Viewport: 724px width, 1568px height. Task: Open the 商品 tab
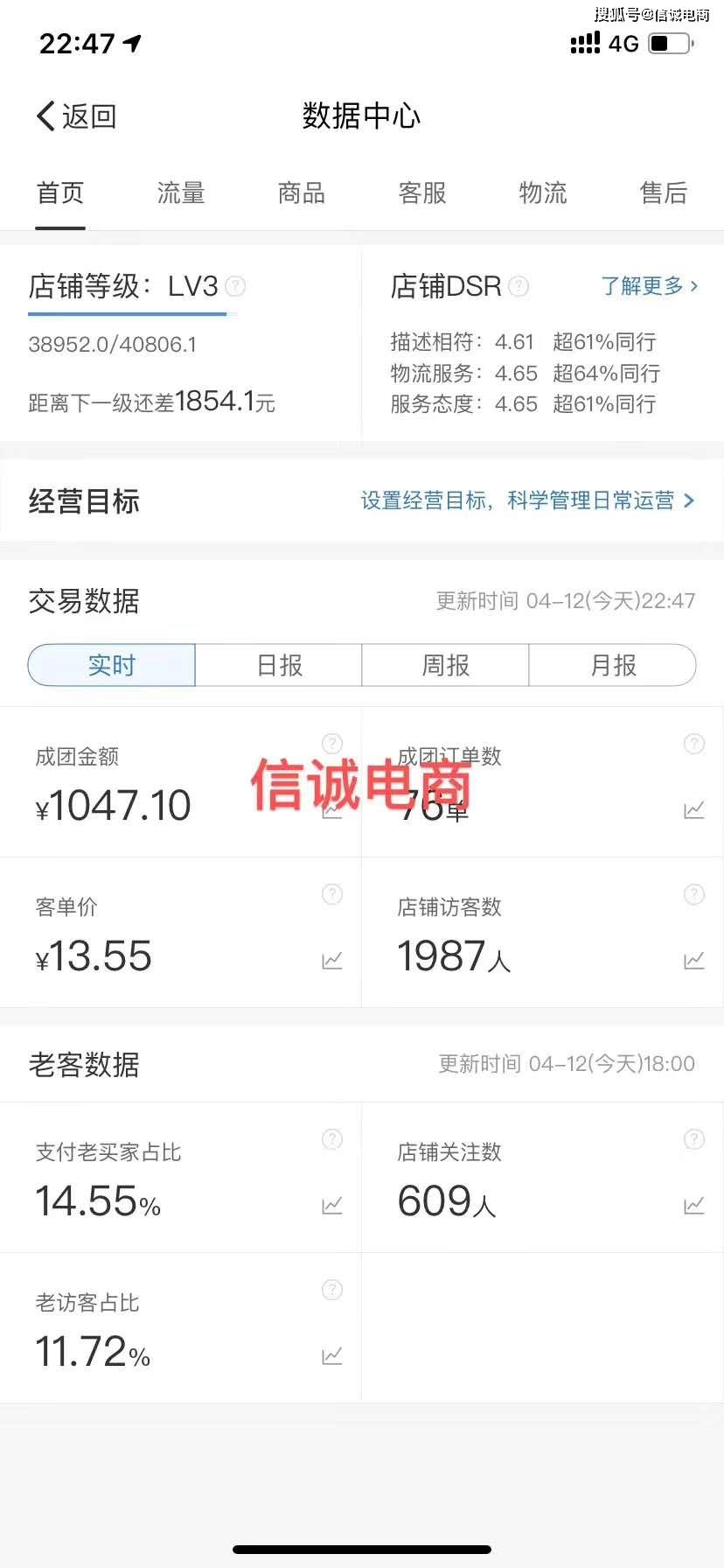click(x=302, y=193)
